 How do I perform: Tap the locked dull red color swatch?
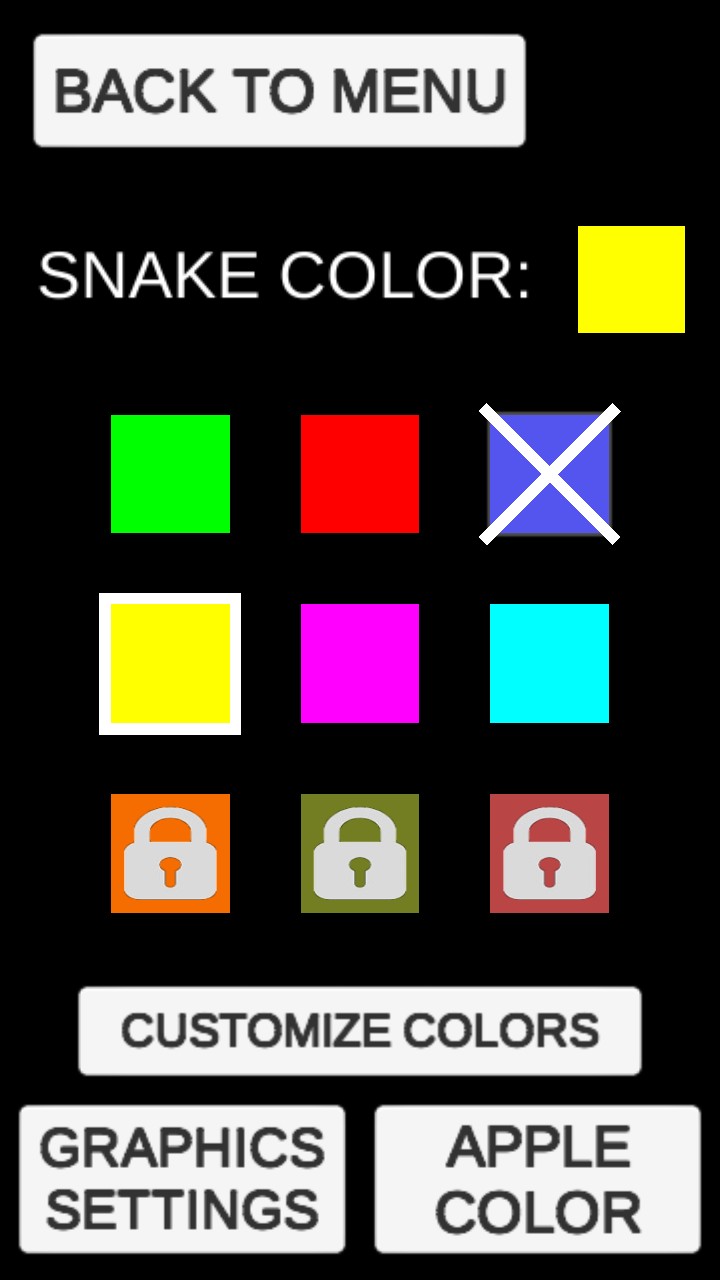pyautogui.click(x=549, y=853)
